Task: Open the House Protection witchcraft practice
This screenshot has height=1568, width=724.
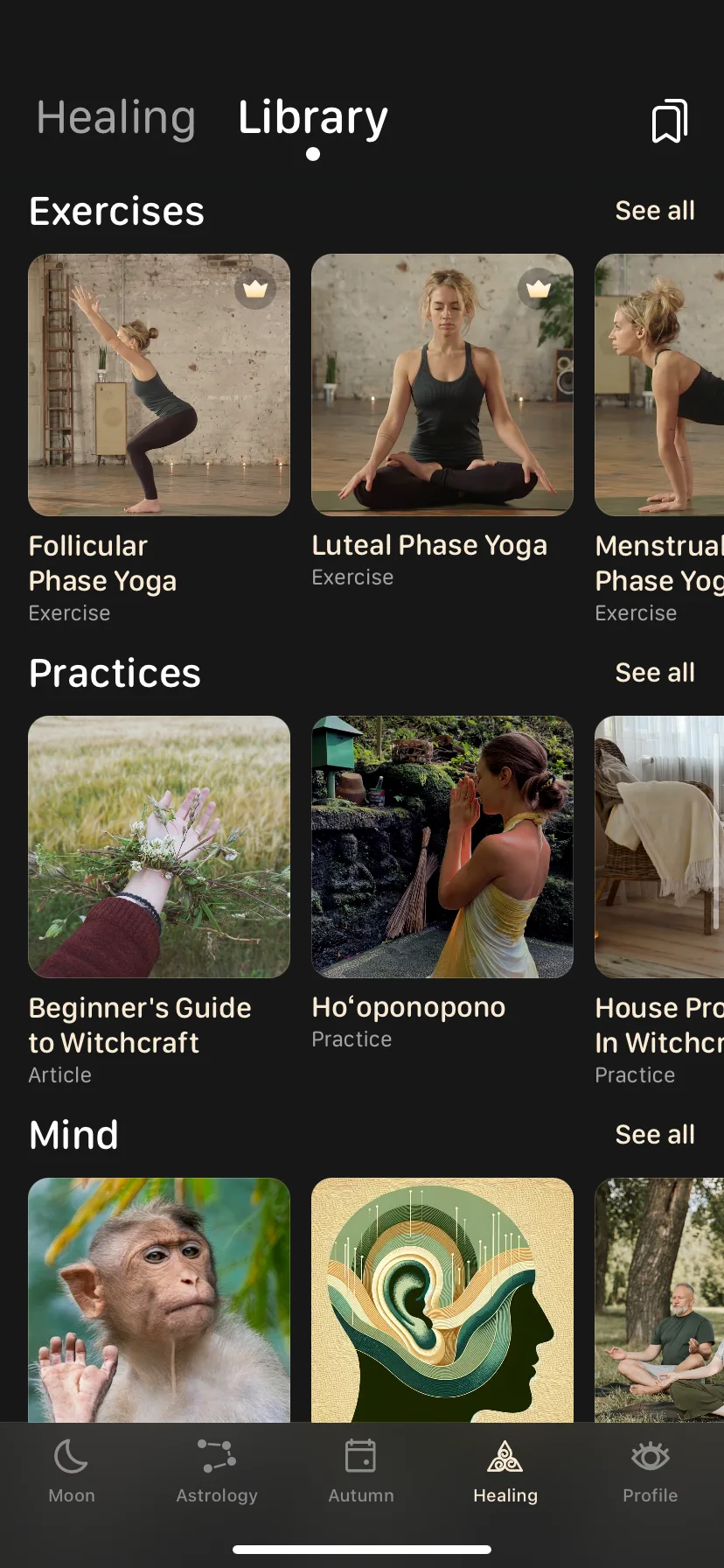Action: [659, 847]
